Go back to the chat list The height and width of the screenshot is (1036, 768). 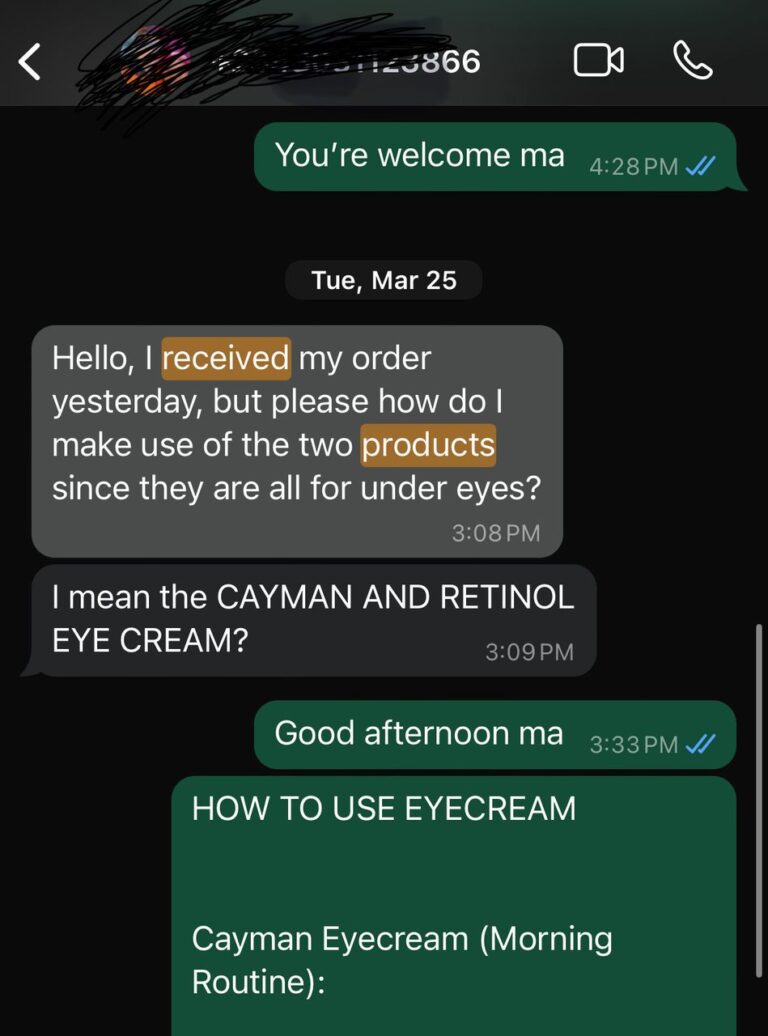point(30,63)
